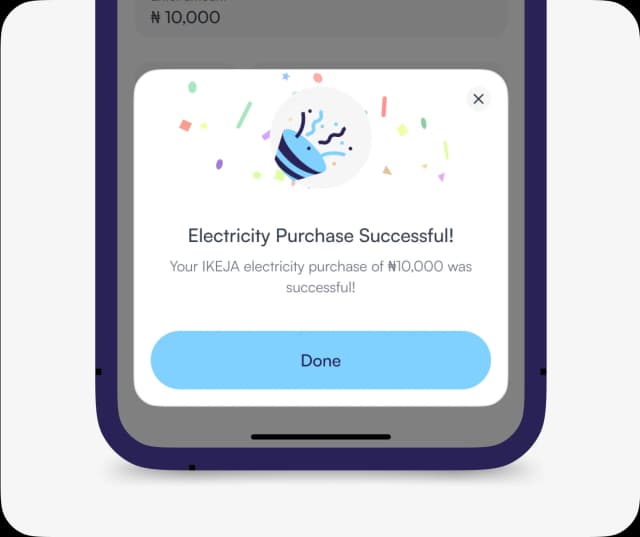
Task: Tap the Done button
Action: pyautogui.click(x=320, y=360)
